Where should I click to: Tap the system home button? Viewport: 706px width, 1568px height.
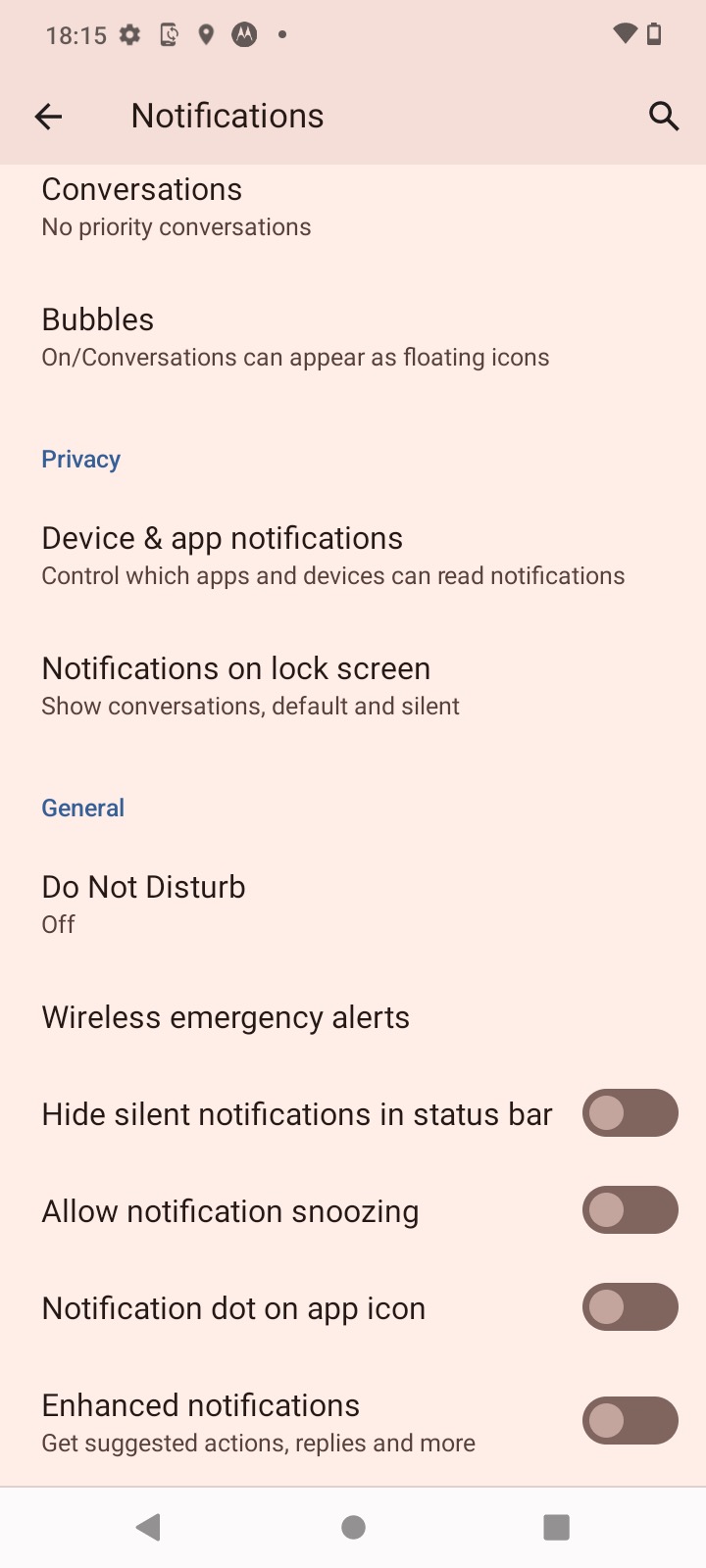(x=353, y=1527)
